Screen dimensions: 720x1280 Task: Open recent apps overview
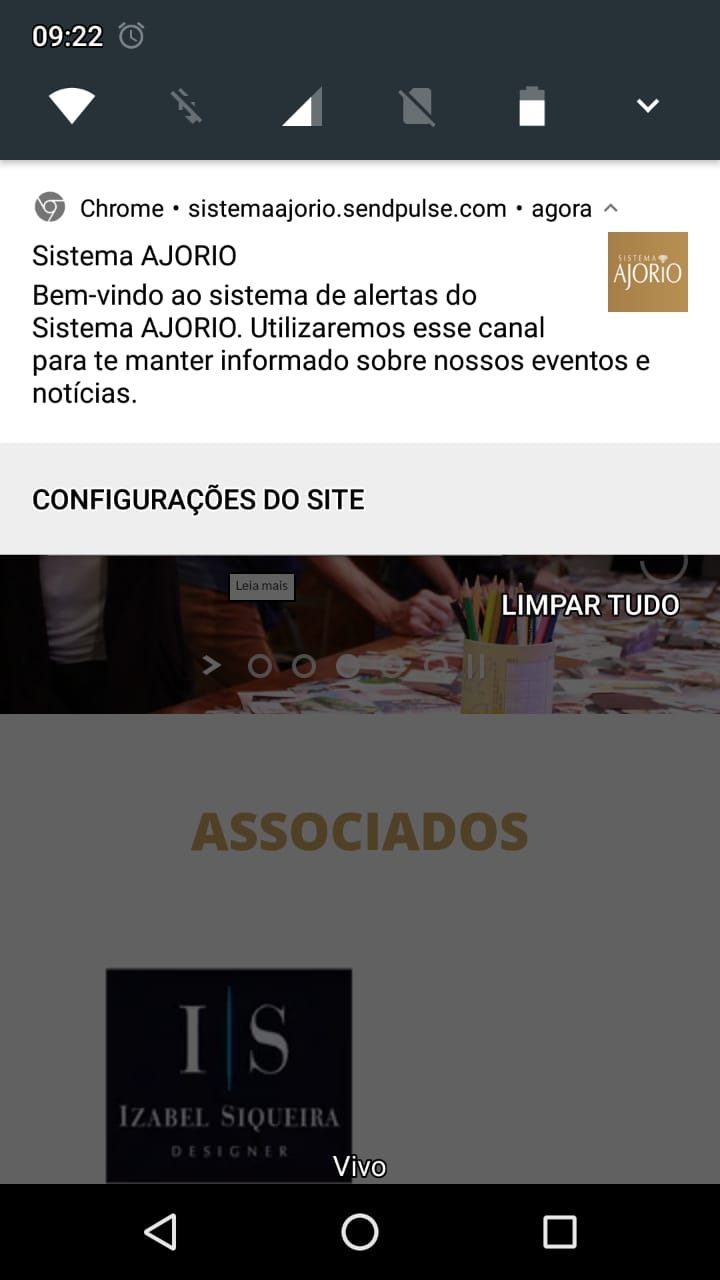tap(559, 1232)
